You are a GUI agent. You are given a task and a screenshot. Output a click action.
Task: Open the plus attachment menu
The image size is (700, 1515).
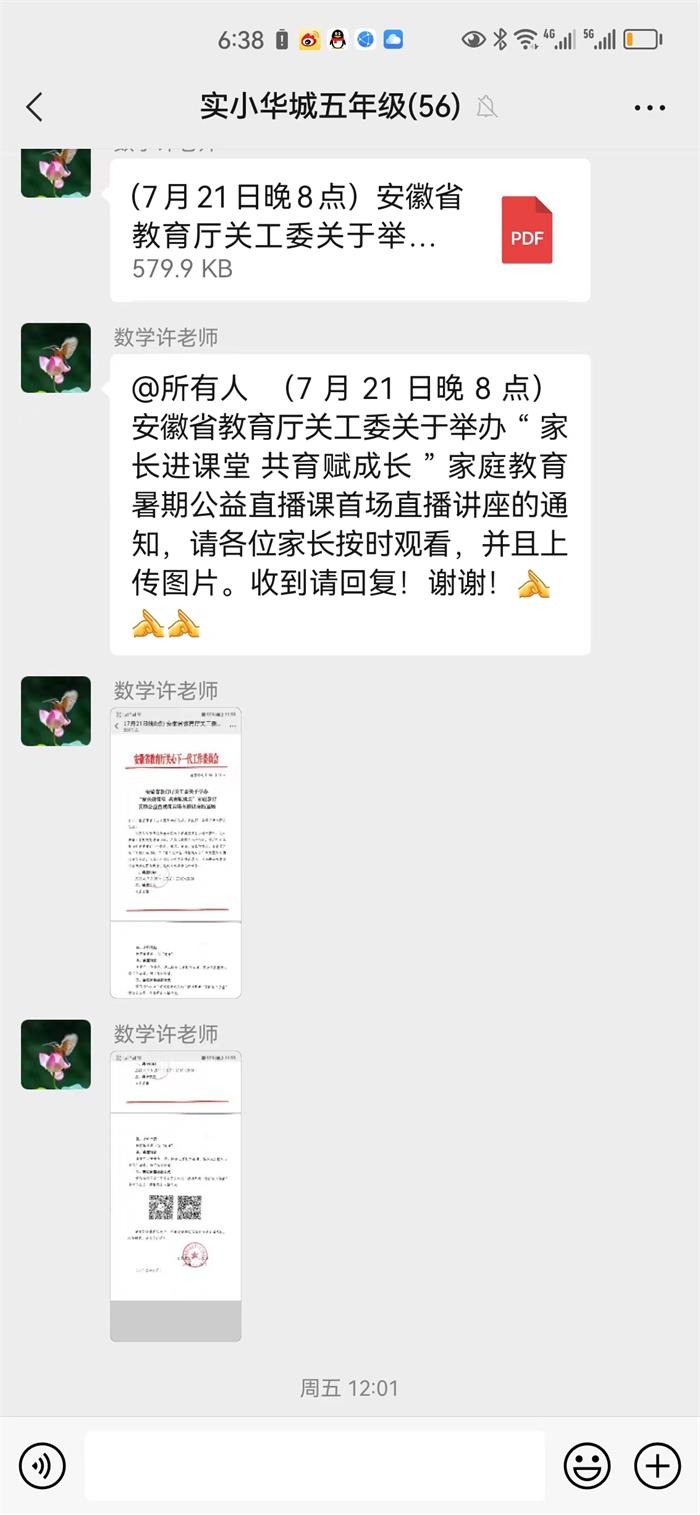point(657,1466)
